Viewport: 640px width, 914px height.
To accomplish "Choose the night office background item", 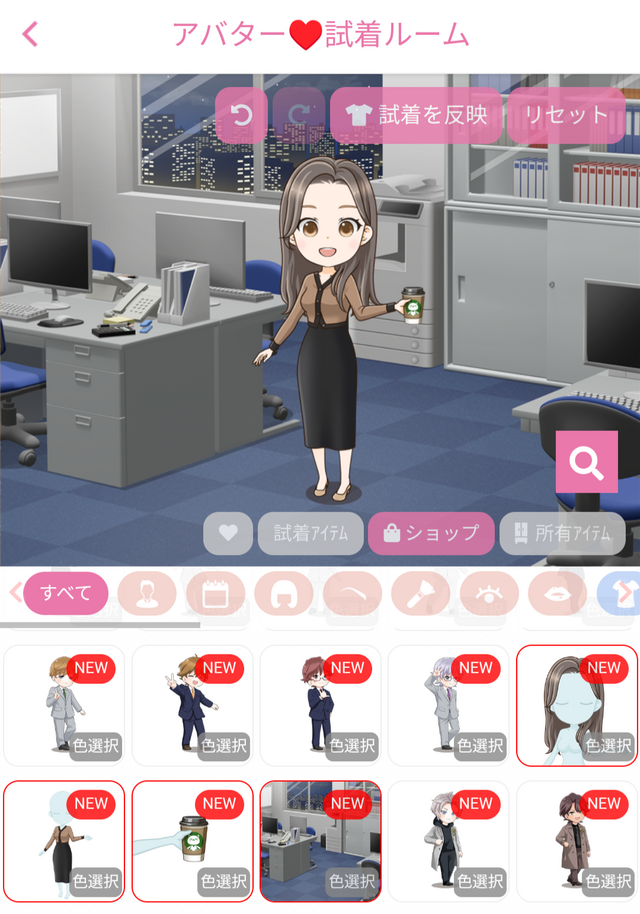I will [320, 841].
